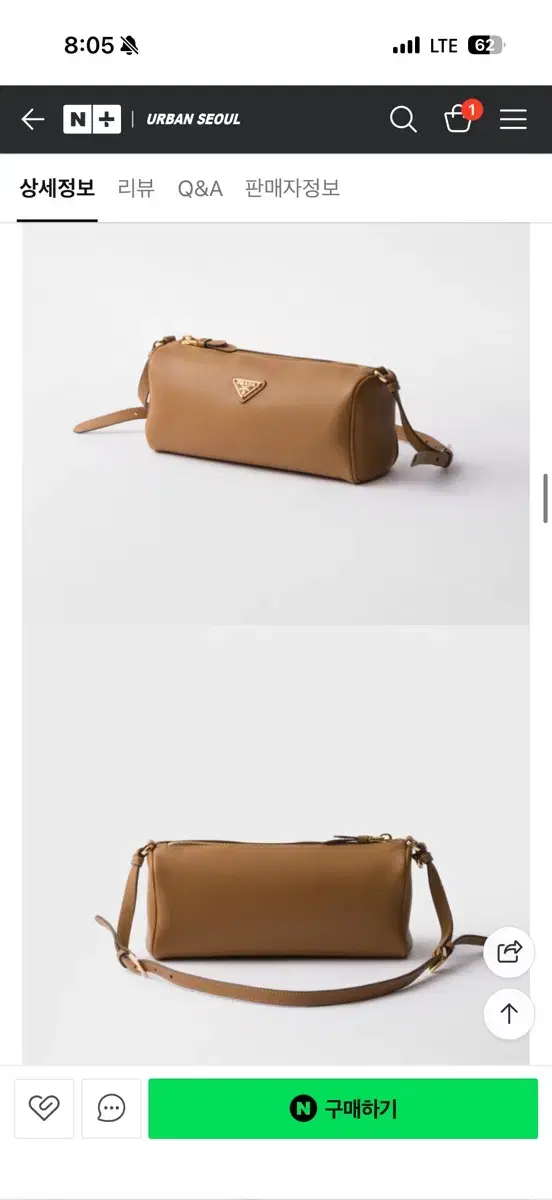Jump back to top of page
The width and height of the screenshot is (552, 1200).
[509, 1014]
